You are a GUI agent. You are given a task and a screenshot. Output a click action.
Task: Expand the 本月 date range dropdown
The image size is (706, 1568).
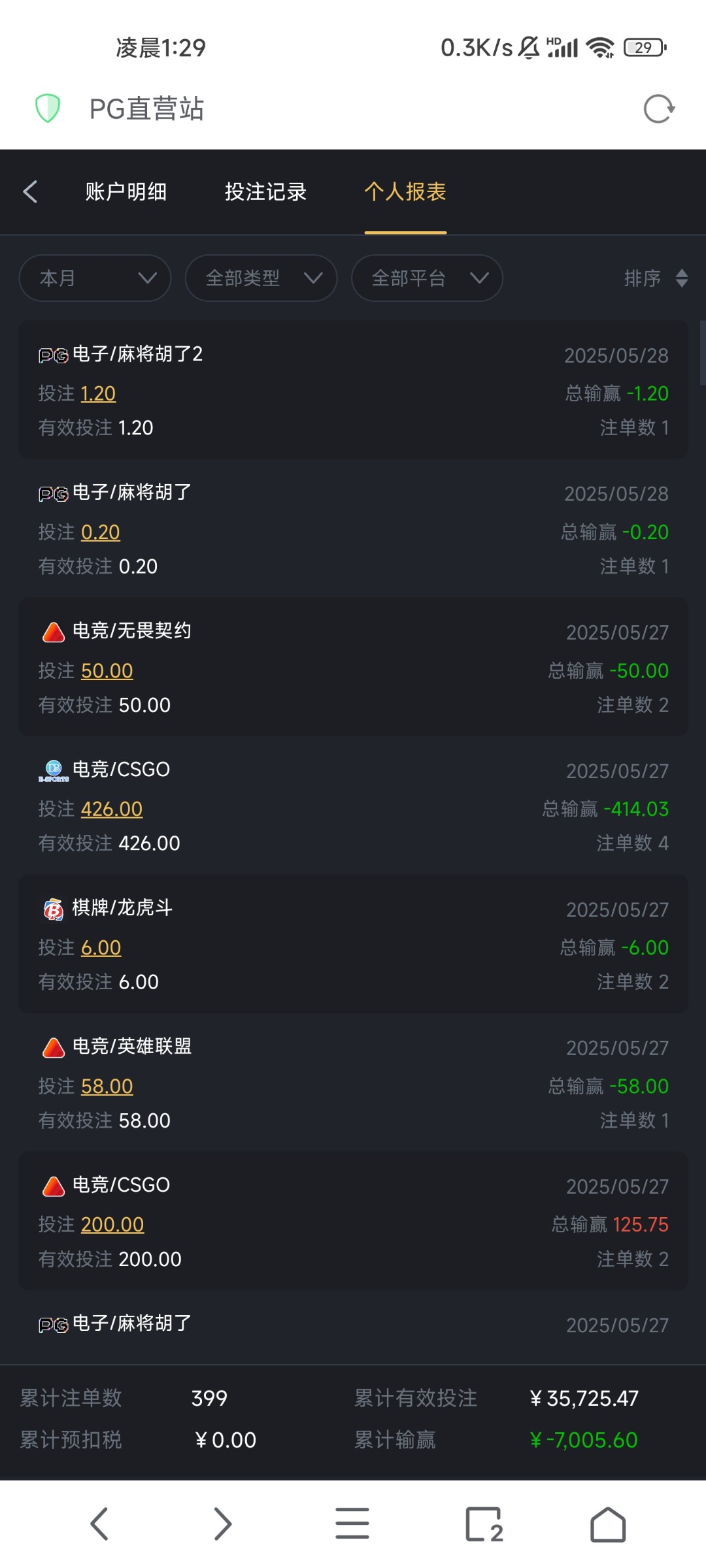click(95, 278)
